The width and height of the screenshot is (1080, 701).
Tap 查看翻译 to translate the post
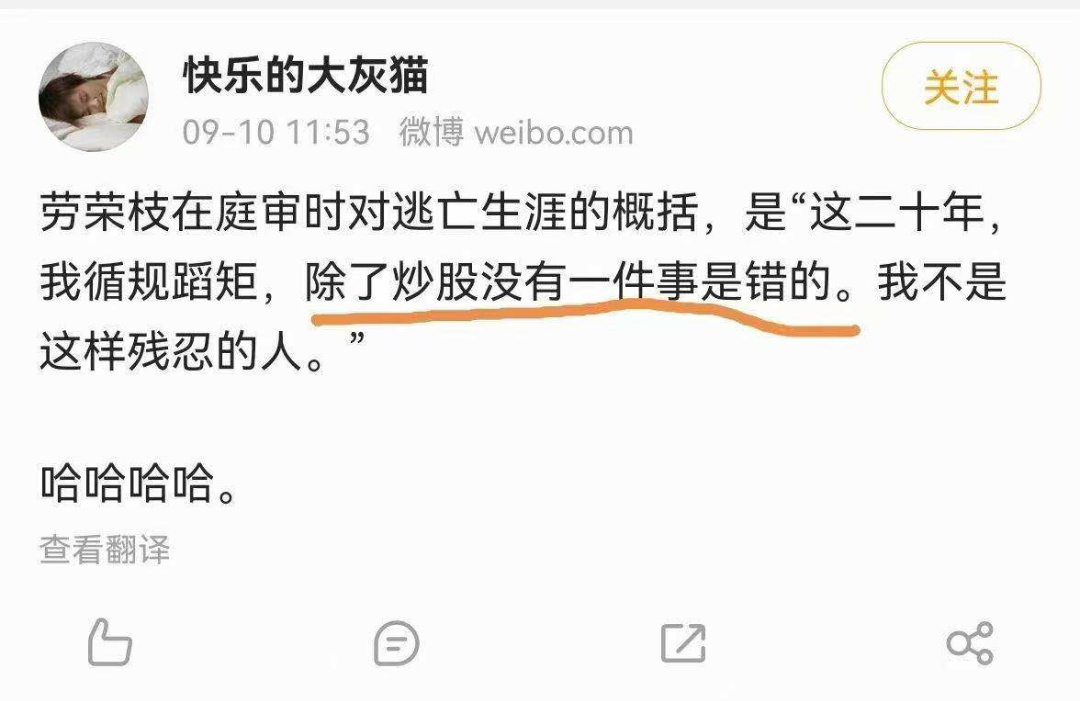point(105,550)
